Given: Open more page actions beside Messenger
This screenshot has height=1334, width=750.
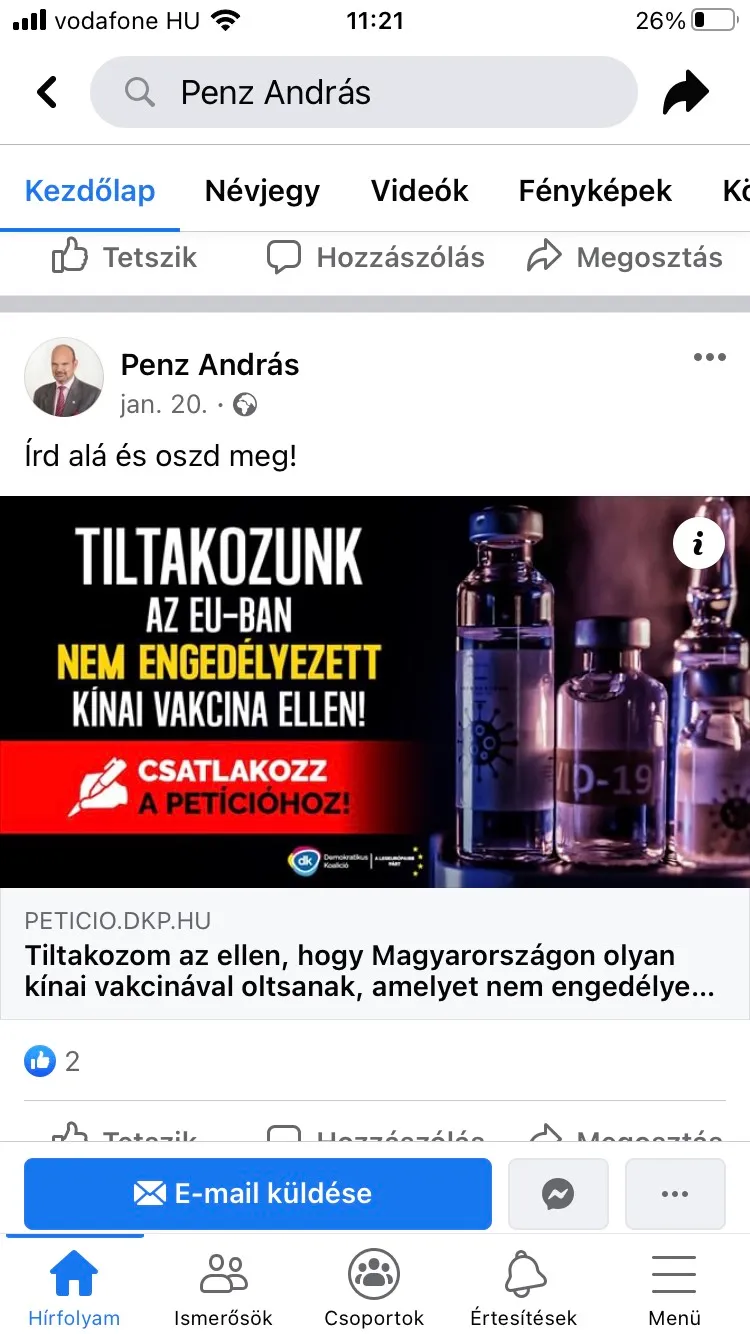Looking at the screenshot, I should pos(675,1193).
